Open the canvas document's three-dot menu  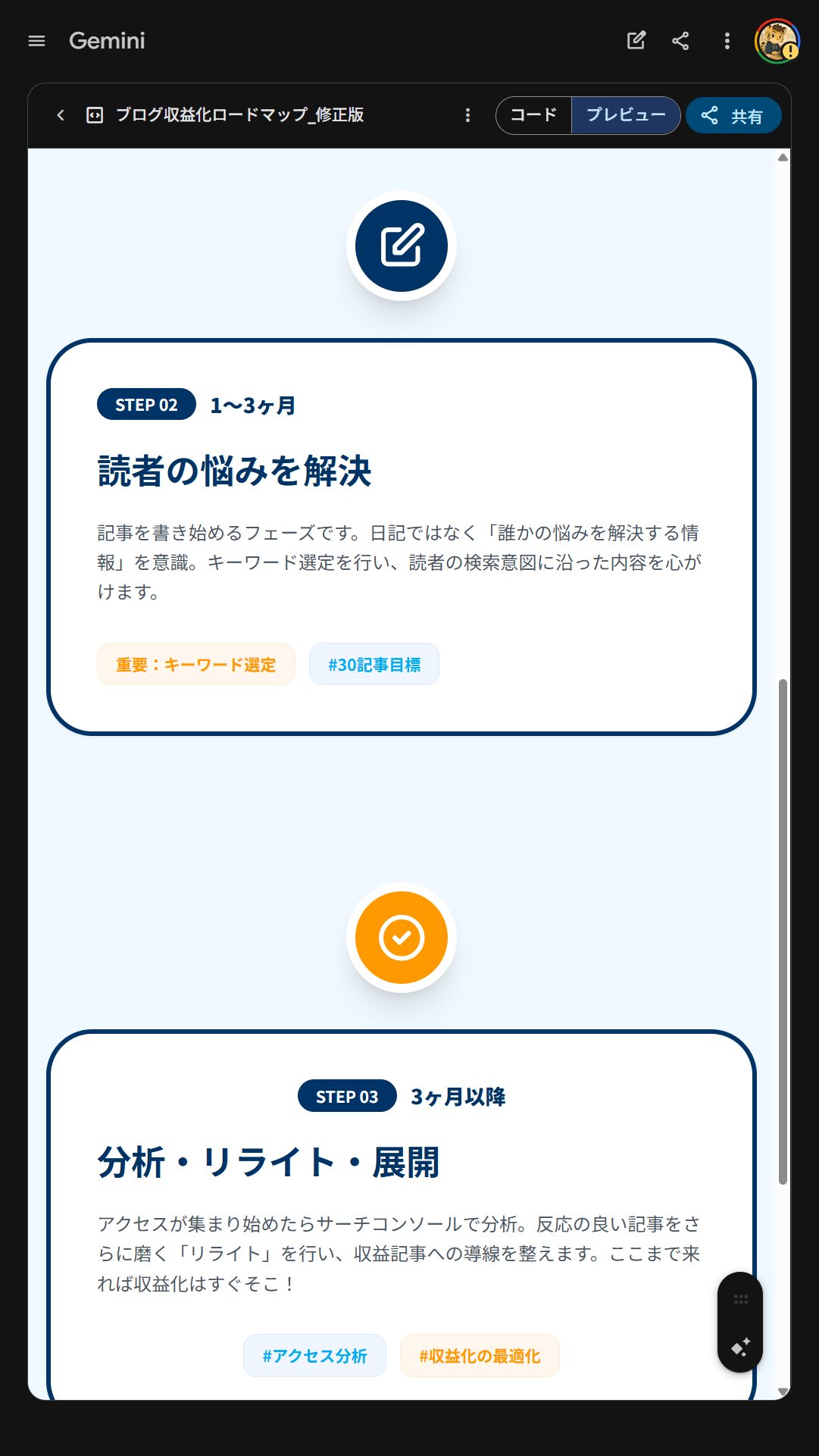[467, 115]
